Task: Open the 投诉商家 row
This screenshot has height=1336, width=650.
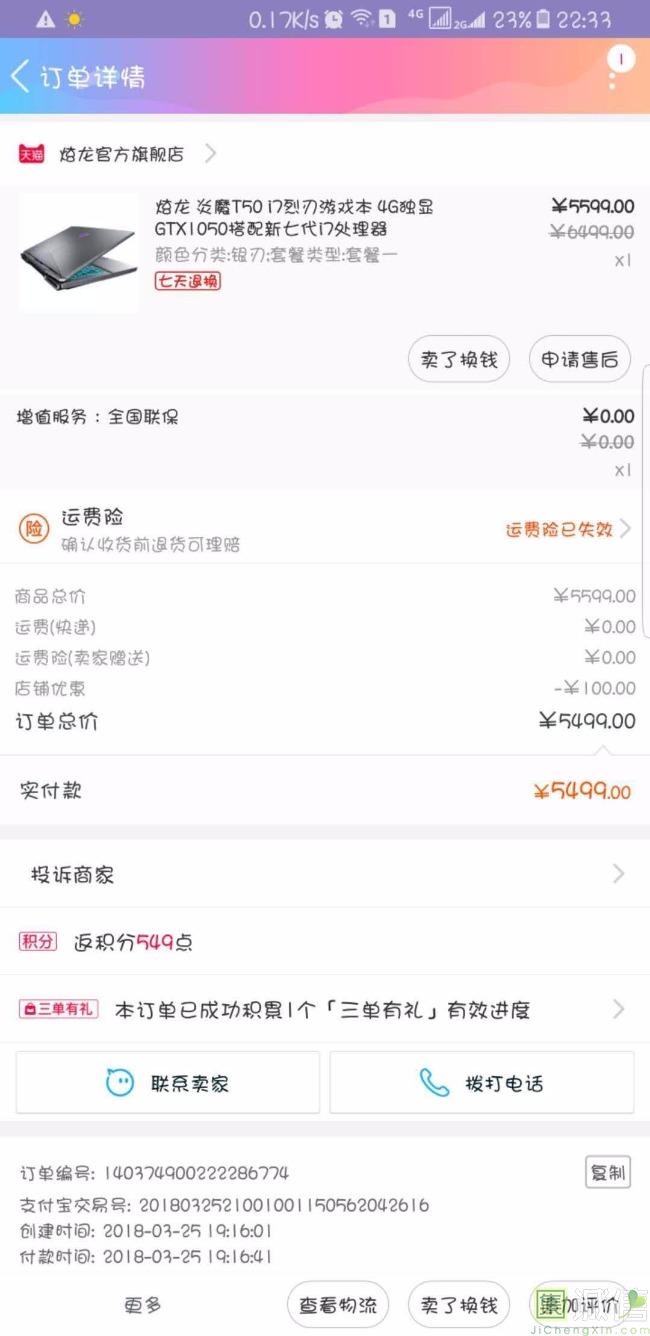Action: pyautogui.click(x=325, y=874)
